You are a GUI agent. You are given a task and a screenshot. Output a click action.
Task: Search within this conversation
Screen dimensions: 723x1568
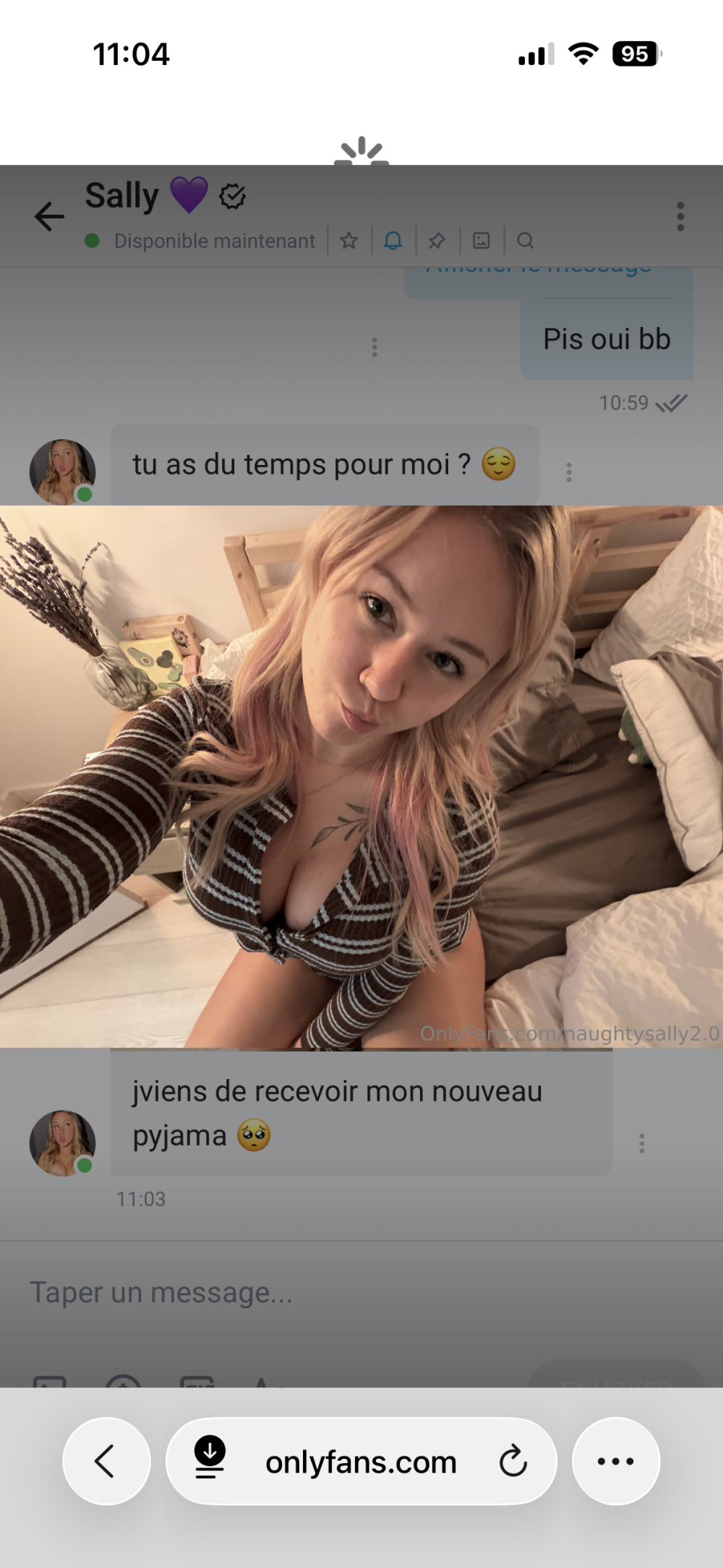pos(526,240)
